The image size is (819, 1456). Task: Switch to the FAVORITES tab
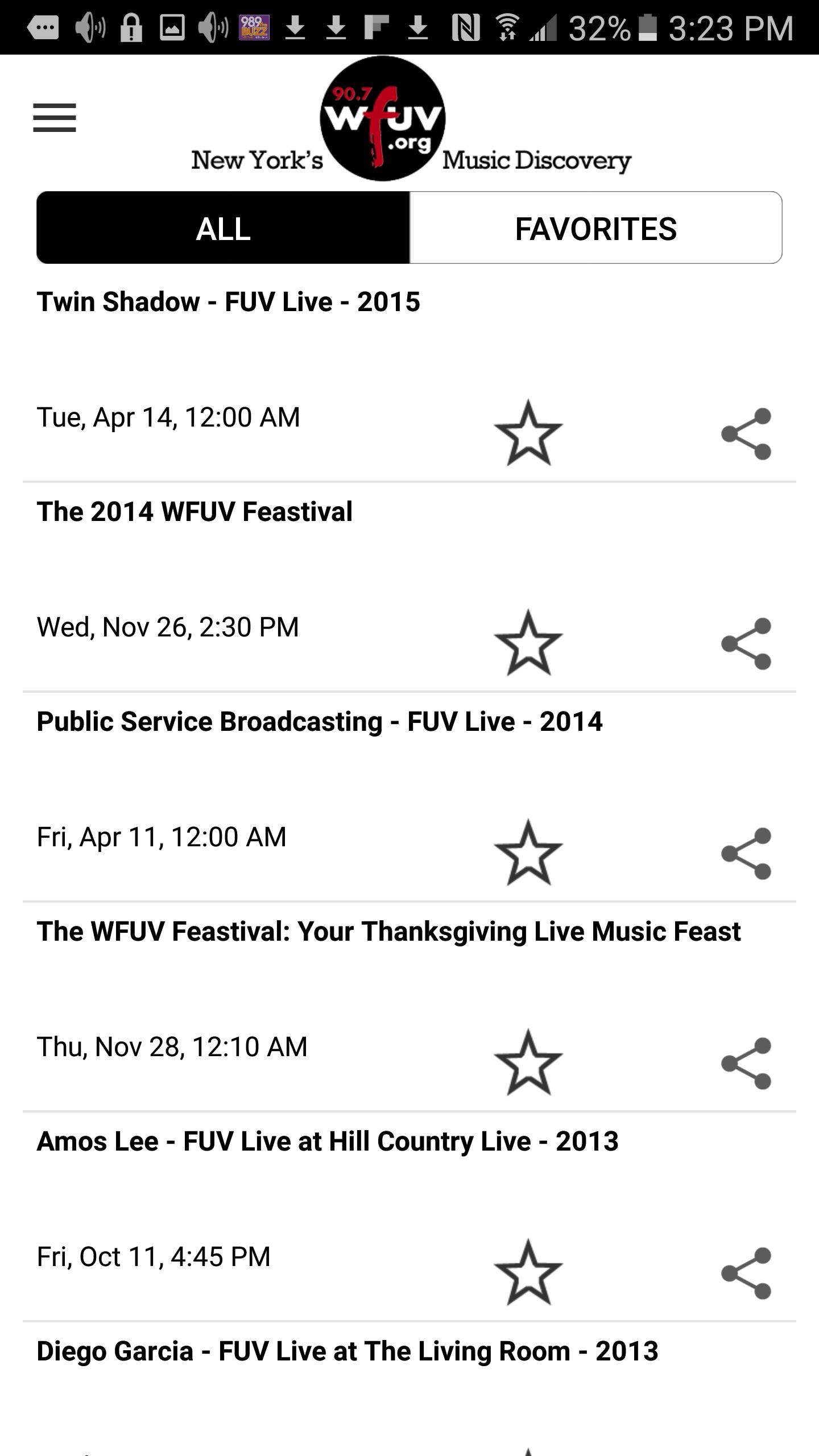click(x=595, y=228)
